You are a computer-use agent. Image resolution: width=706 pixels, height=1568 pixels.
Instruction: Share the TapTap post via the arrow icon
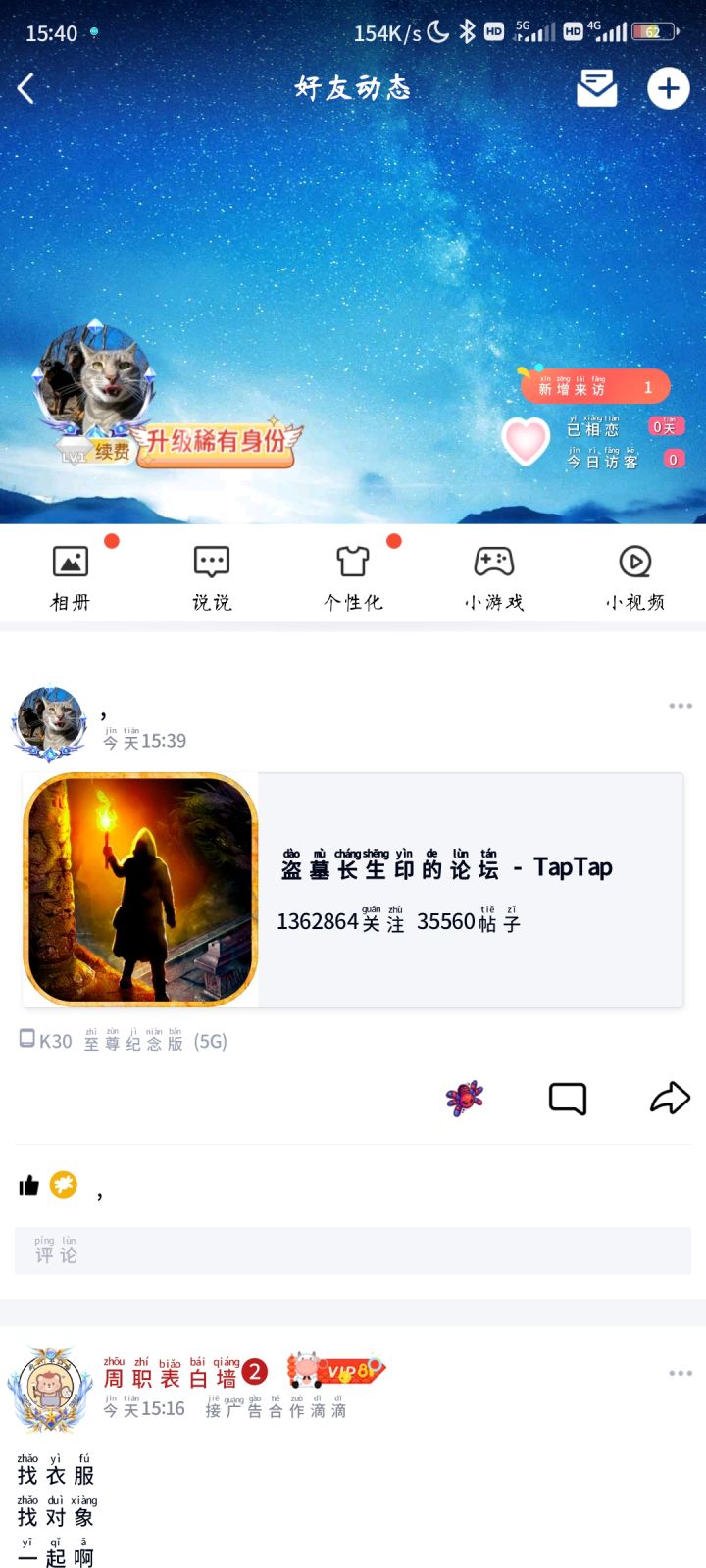point(670,1099)
